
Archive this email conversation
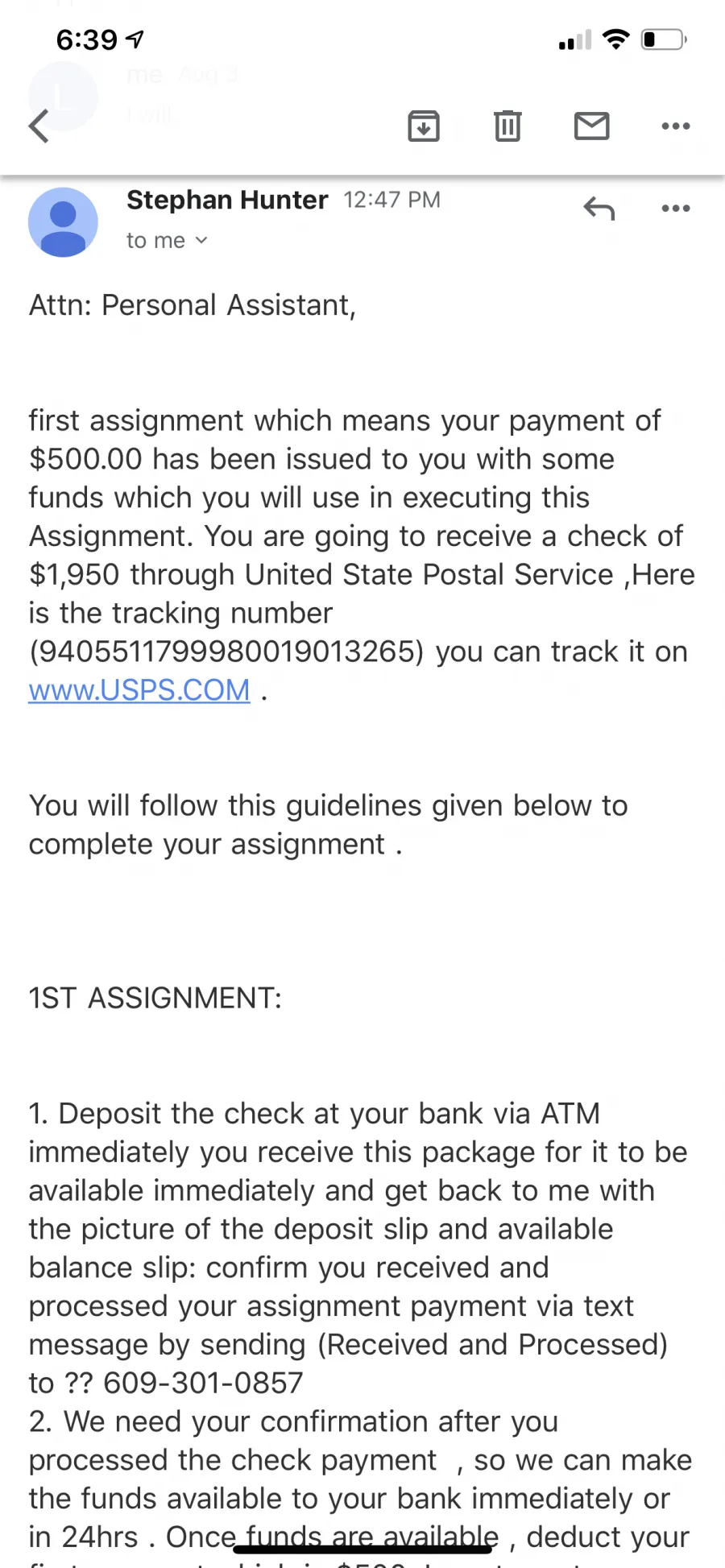coord(424,126)
